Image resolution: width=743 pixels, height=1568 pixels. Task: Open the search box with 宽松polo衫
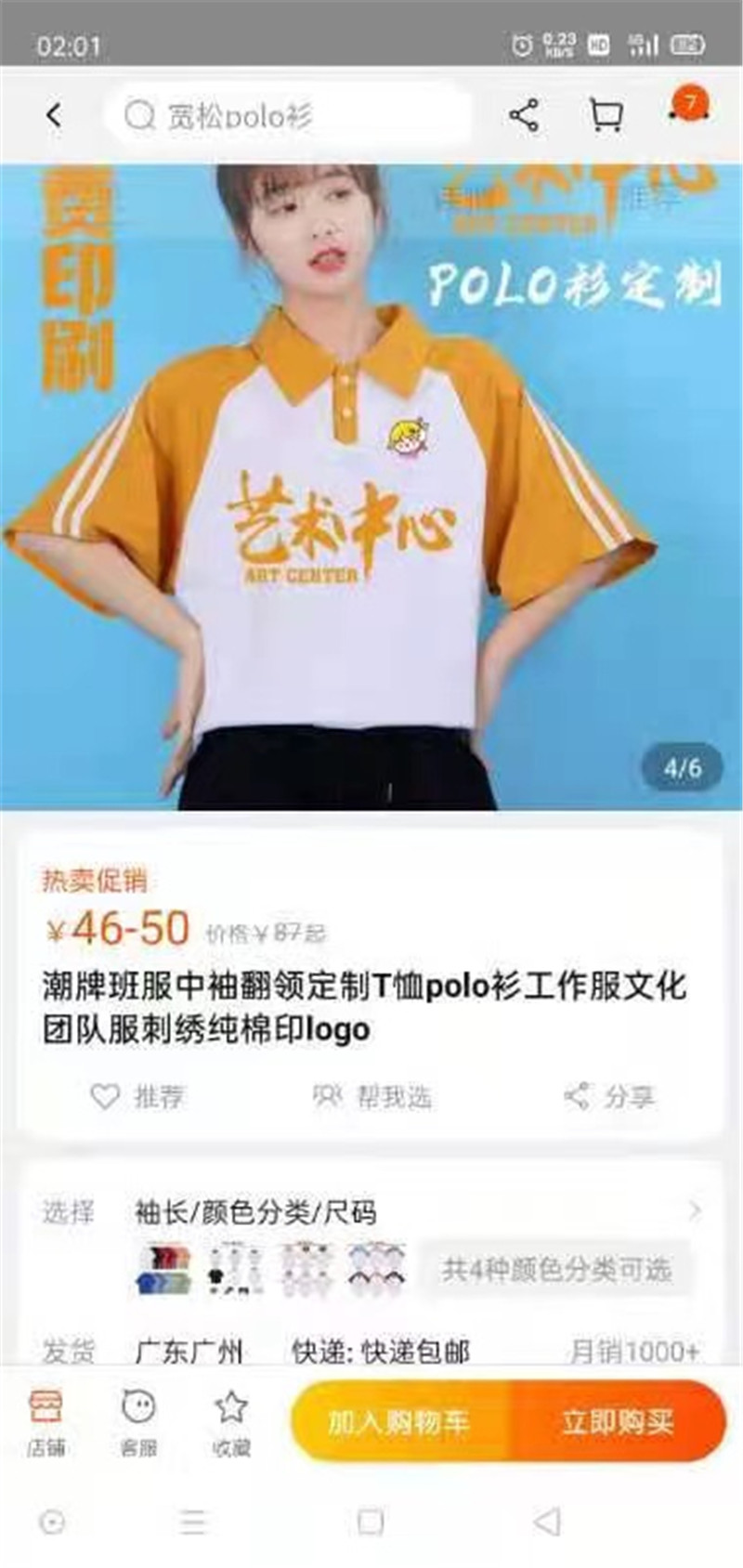[288, 116]
